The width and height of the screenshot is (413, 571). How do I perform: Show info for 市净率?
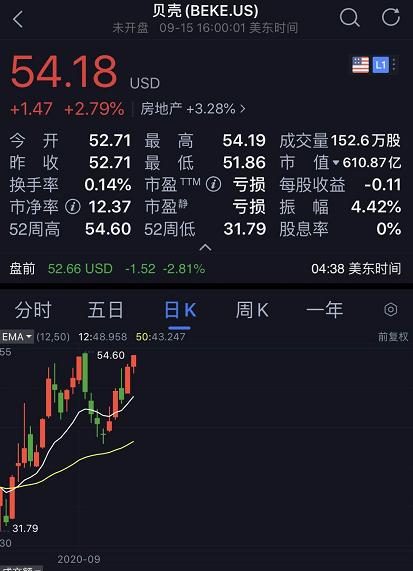click(72, 207)
